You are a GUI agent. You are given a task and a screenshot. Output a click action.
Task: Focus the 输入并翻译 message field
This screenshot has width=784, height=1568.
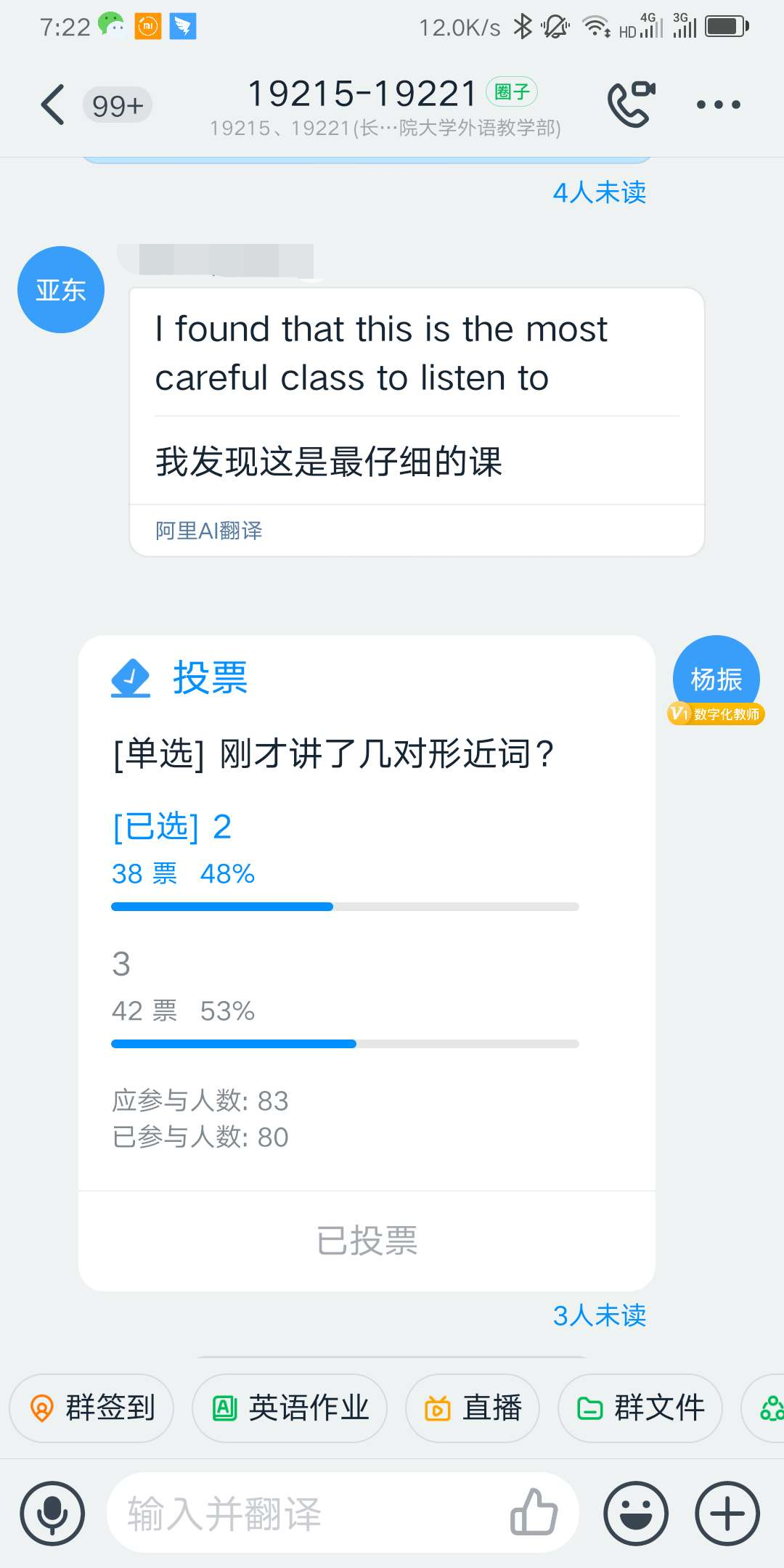click(305, 1514)
